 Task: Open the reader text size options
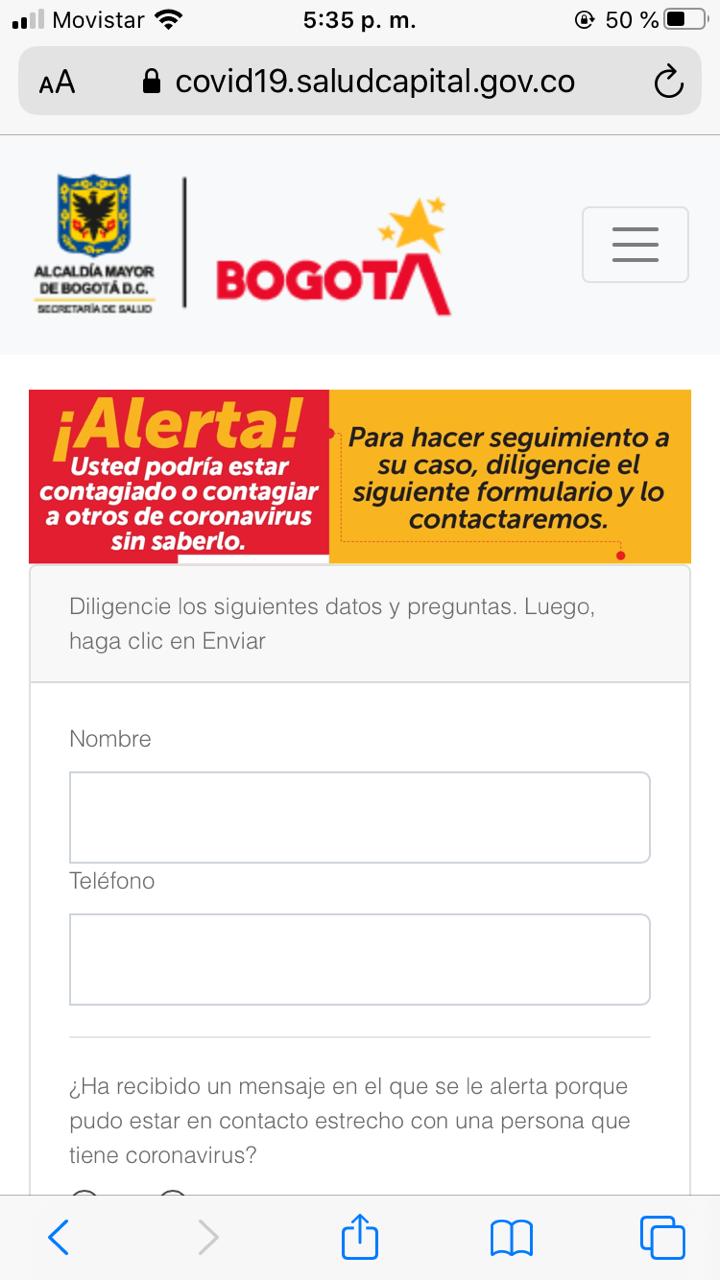[57, 82]
